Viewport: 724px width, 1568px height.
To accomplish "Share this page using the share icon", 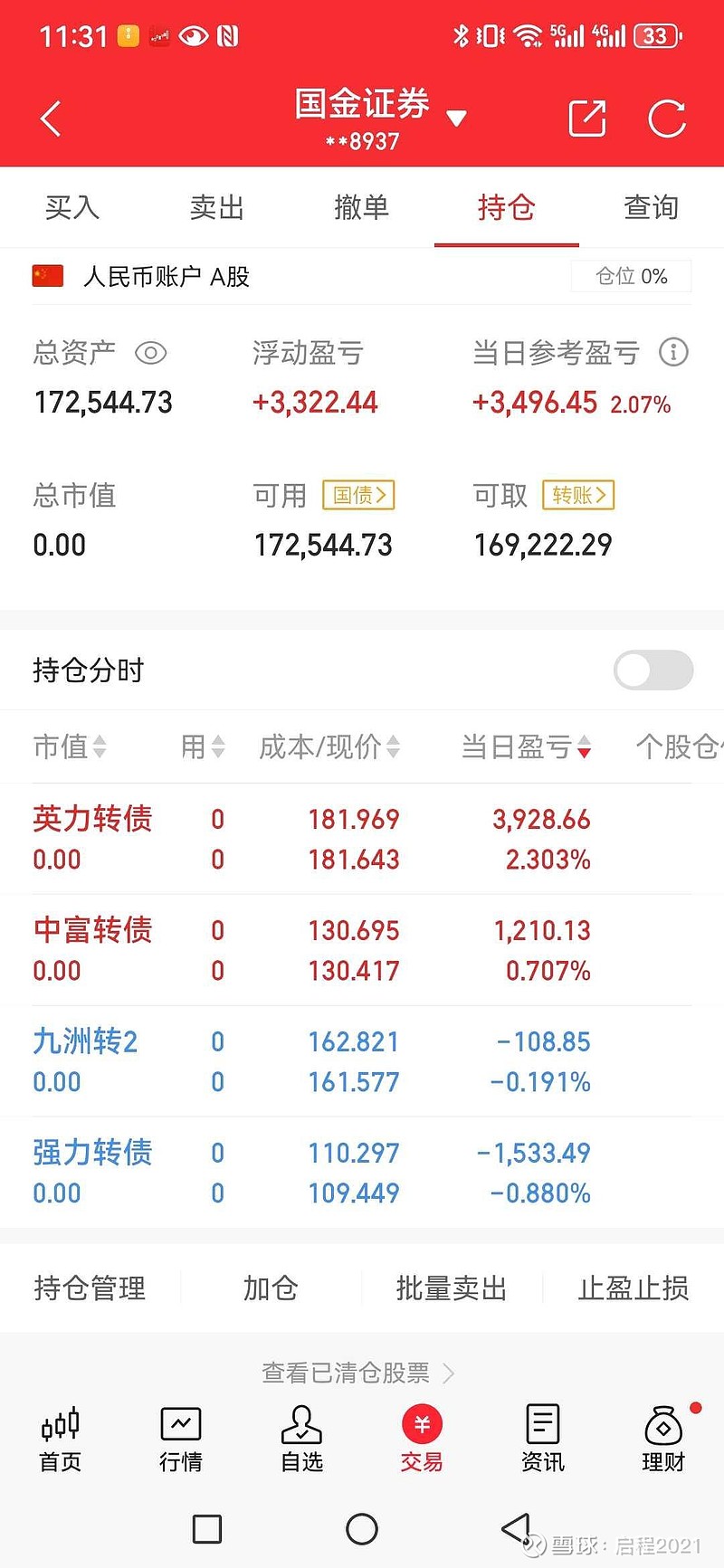I will 586,118.
